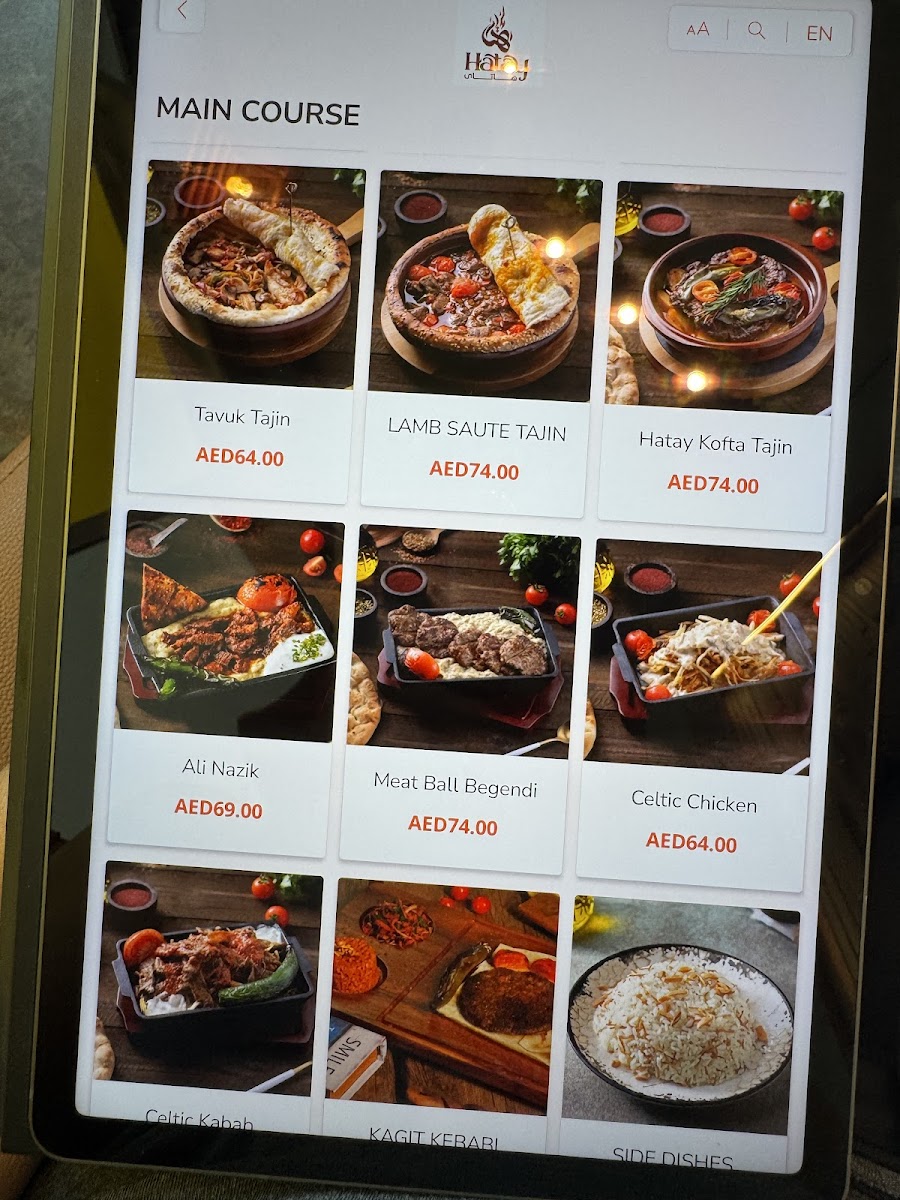
Task: Open the Ali Nazik dish card
Action: 223,680
